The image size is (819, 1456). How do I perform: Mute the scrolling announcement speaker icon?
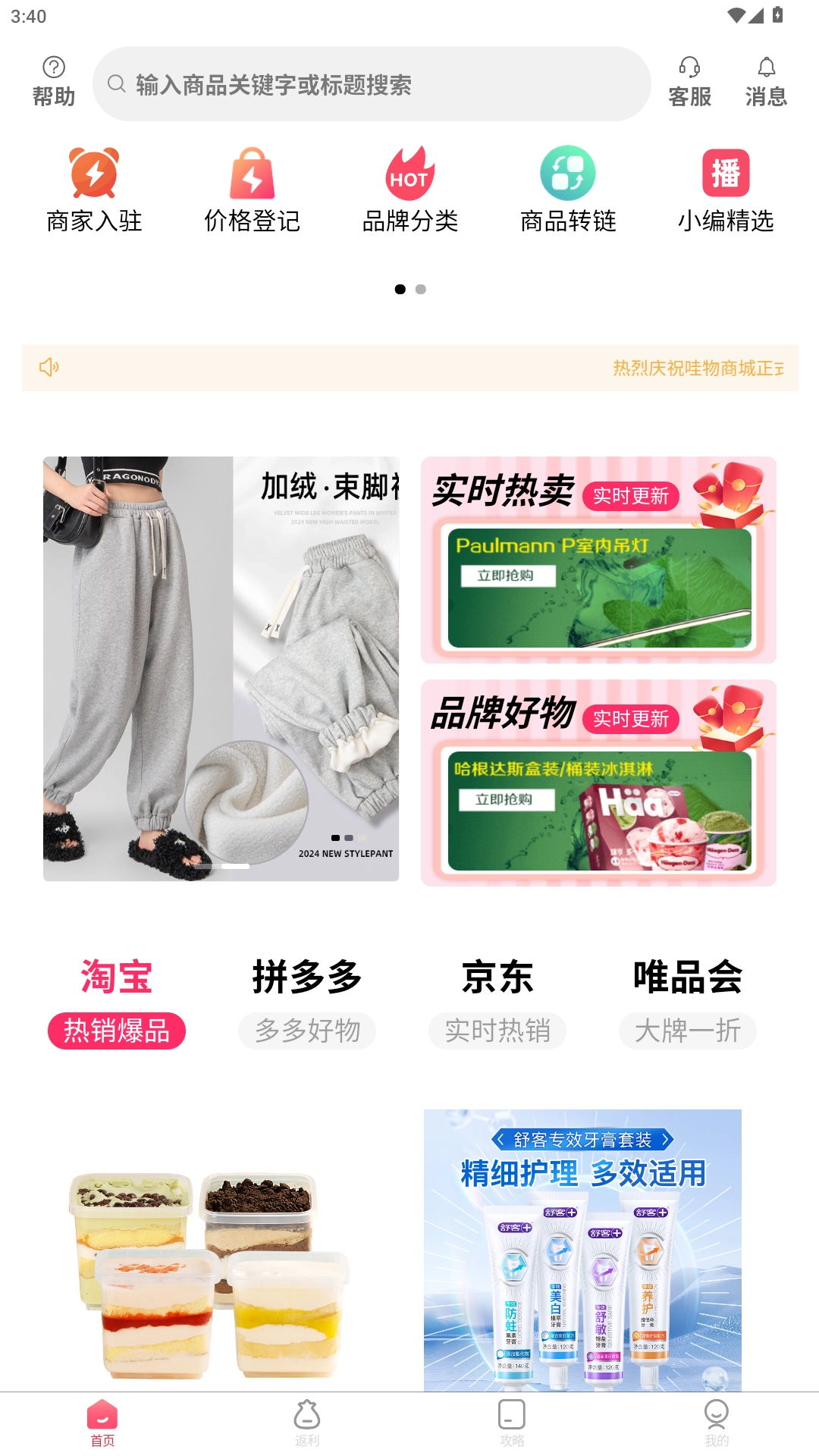49,366
